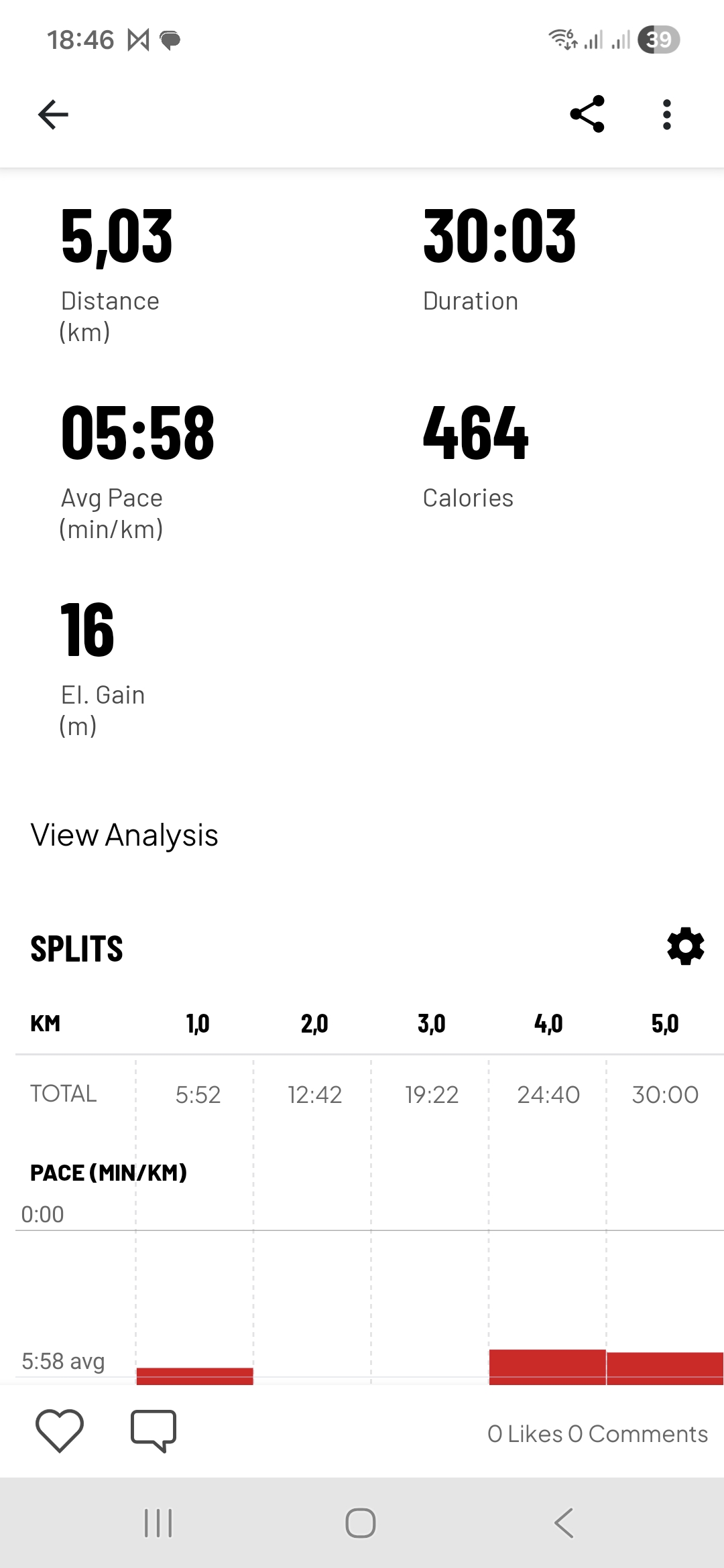Go back using the top-left arrow
This screenshot has height=1568, width=724.
54,115
